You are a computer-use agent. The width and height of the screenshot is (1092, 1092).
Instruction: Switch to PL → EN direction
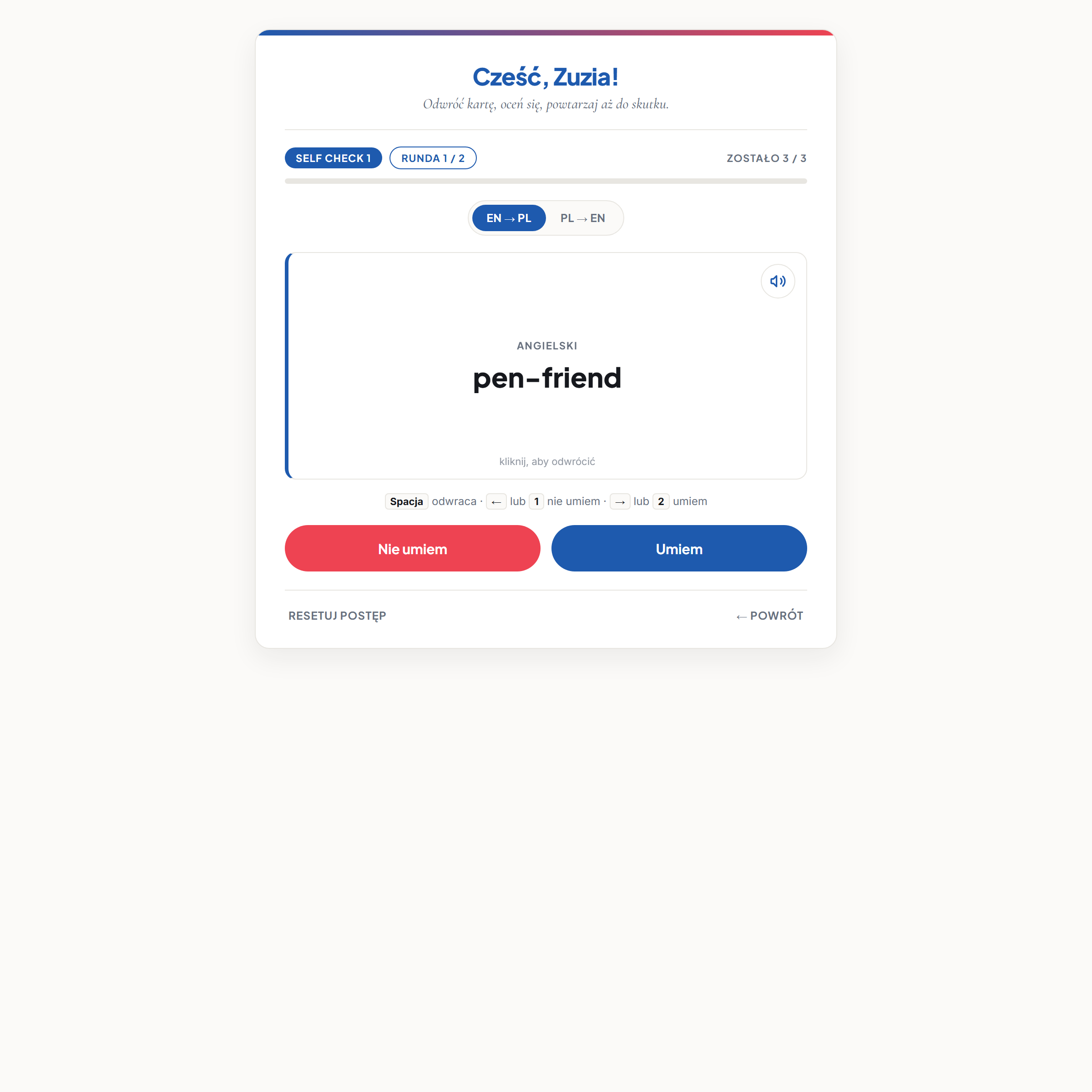[x=583, y=218]
